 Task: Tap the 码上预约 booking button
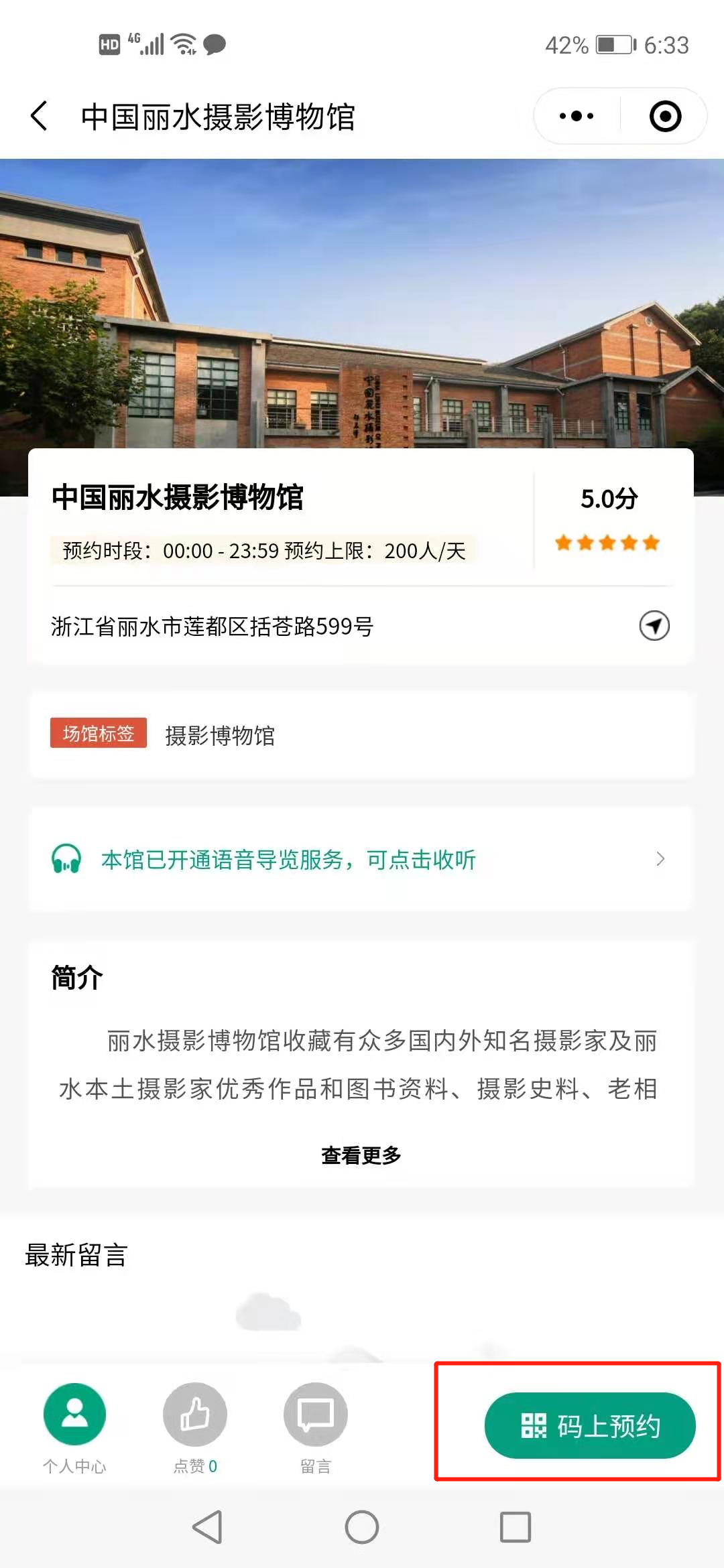point(590,1425)
